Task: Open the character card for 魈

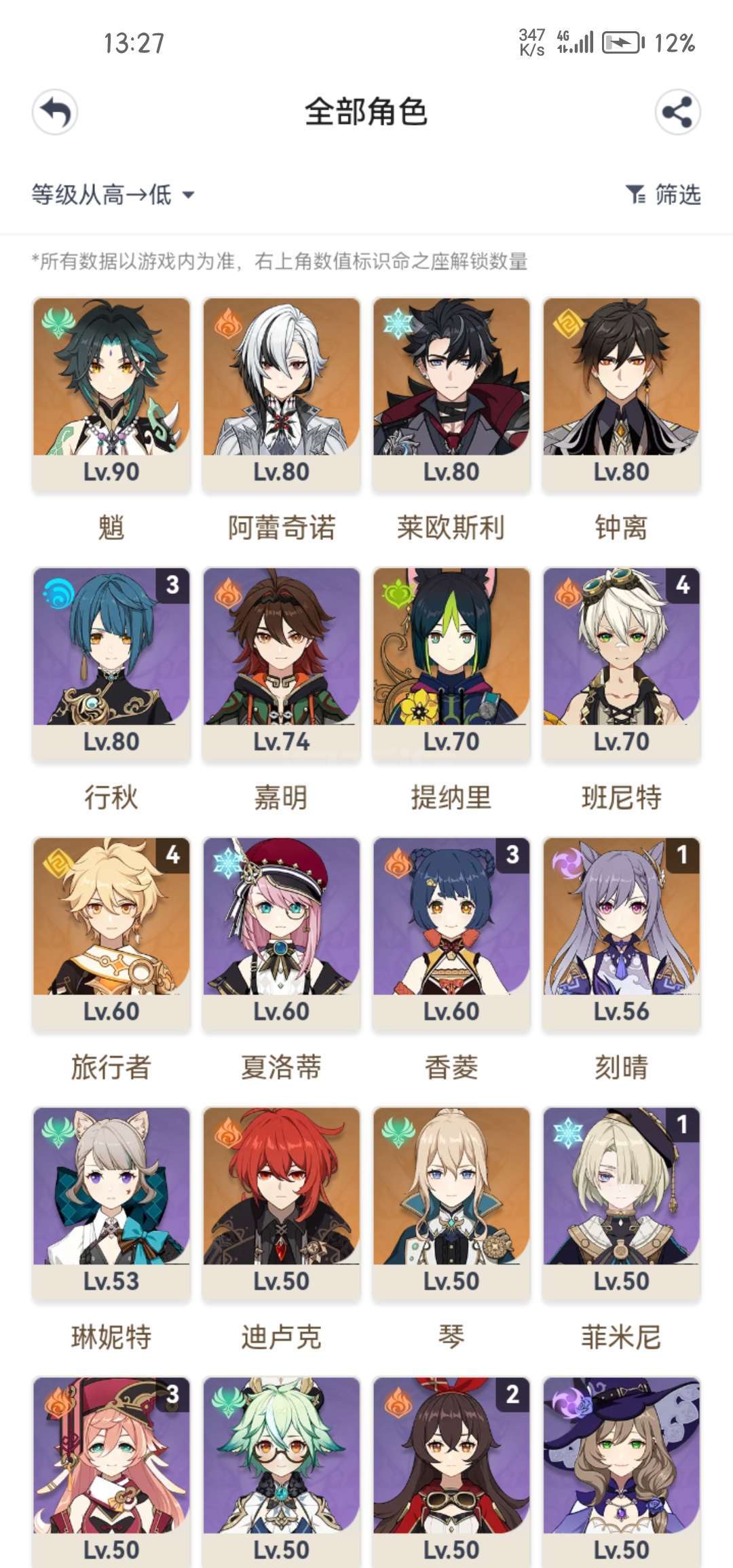Action: click(x=111, y=394)
